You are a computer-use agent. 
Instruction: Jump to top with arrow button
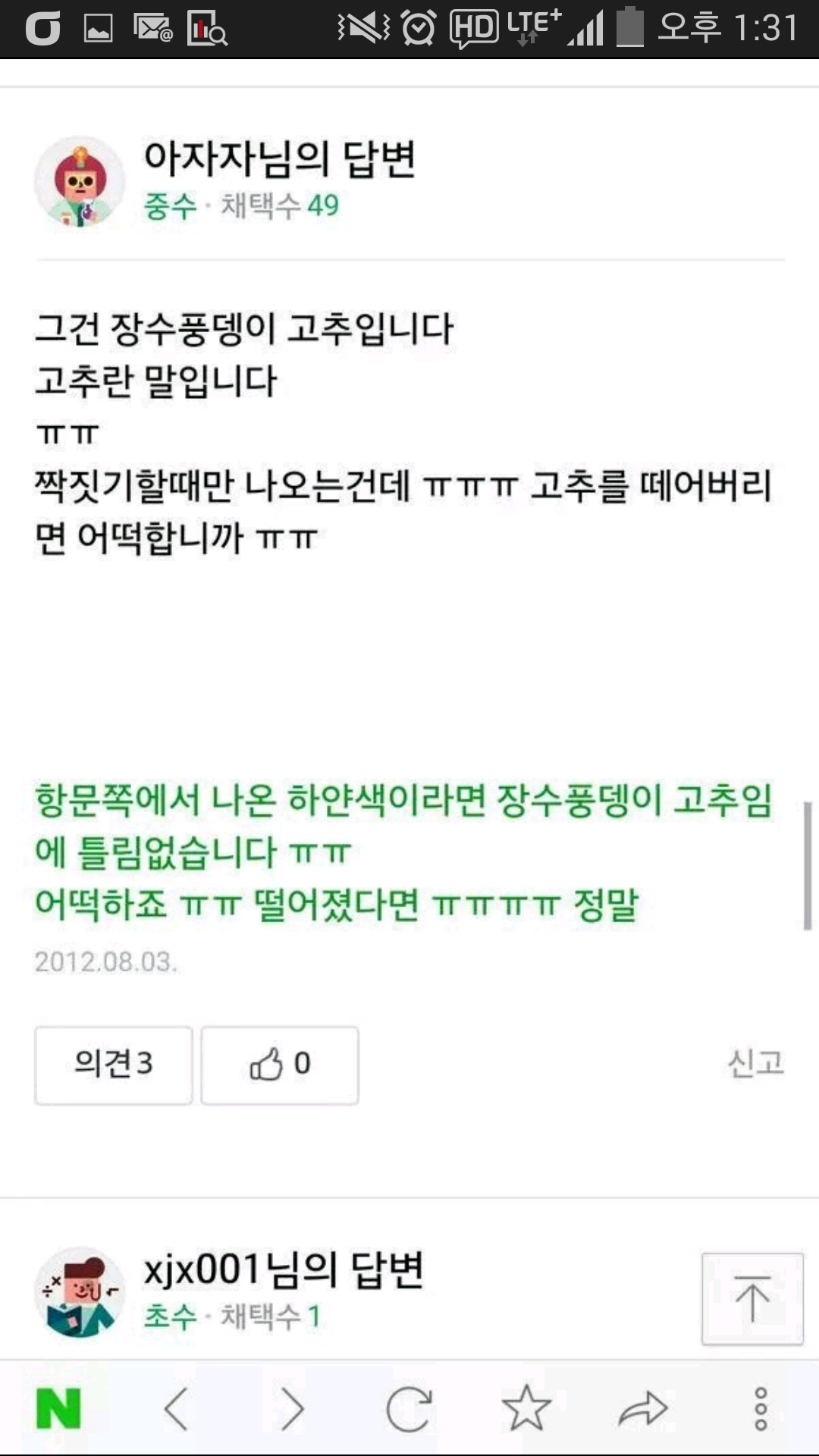click(752, 1298)
